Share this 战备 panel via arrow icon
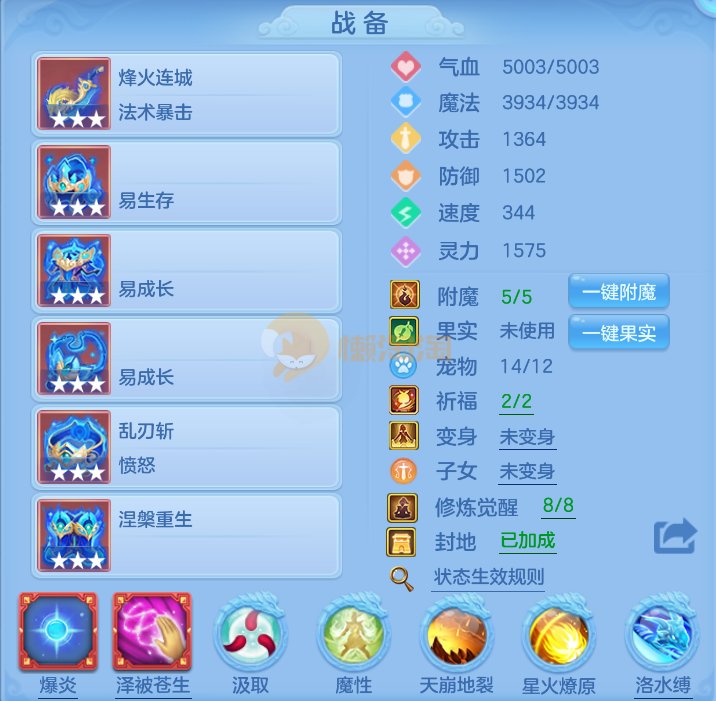Viewport: 716px width, 701px height. click(x=674, y=536)
